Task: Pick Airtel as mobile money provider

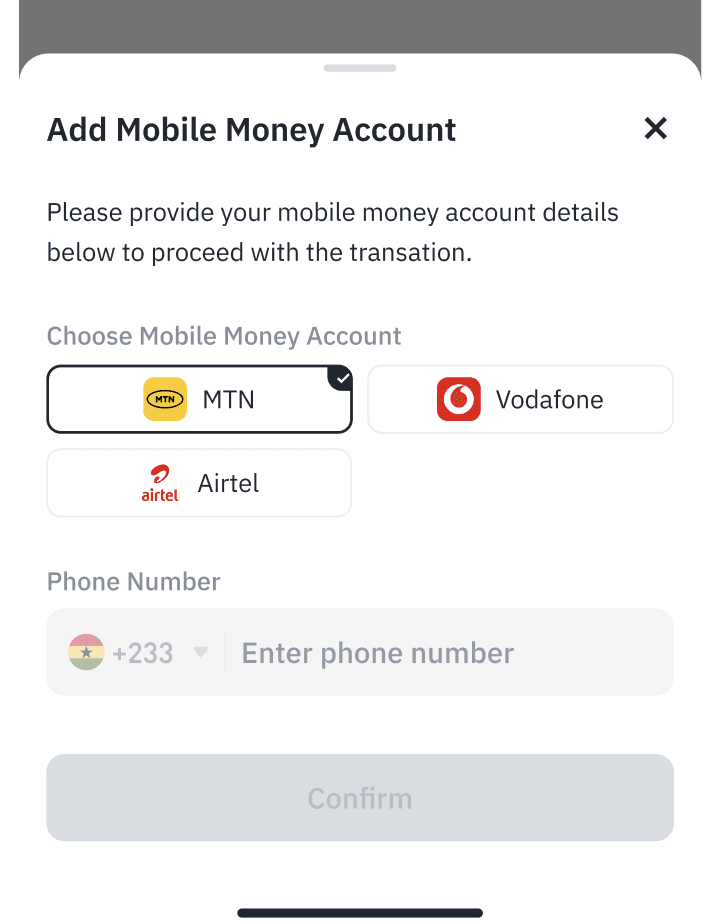Action: click(199, 483)
